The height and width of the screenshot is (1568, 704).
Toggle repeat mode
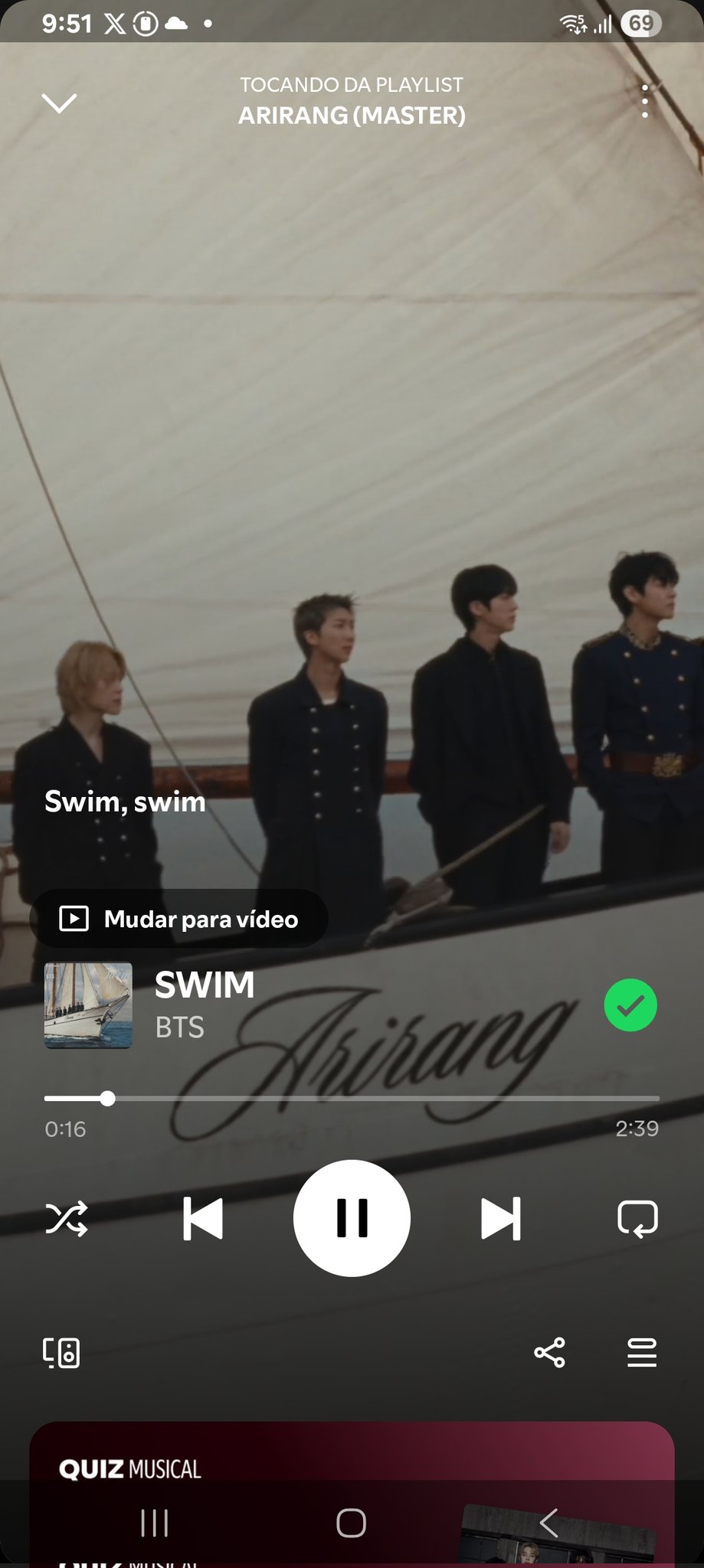click(637, 1219)
